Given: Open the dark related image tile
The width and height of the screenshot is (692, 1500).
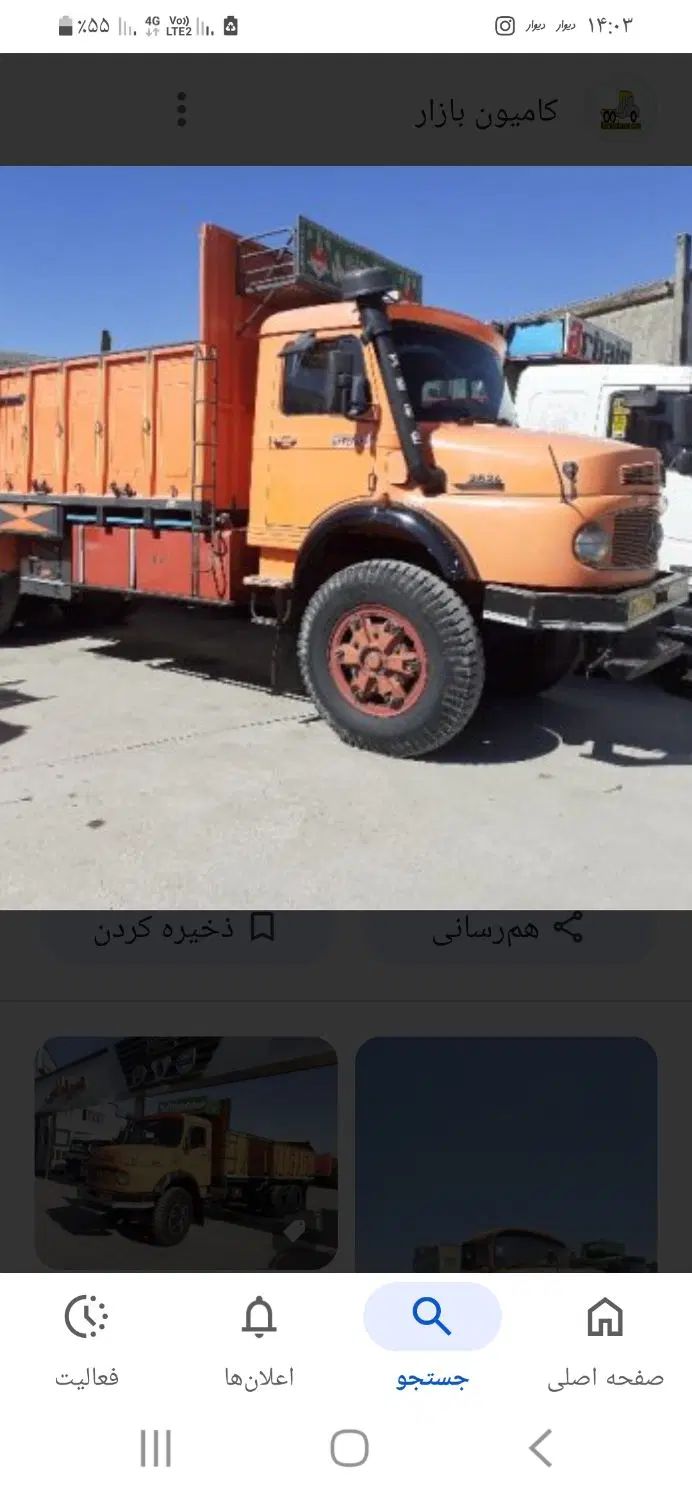Looking at the screenshot, I should (506, 1153).
